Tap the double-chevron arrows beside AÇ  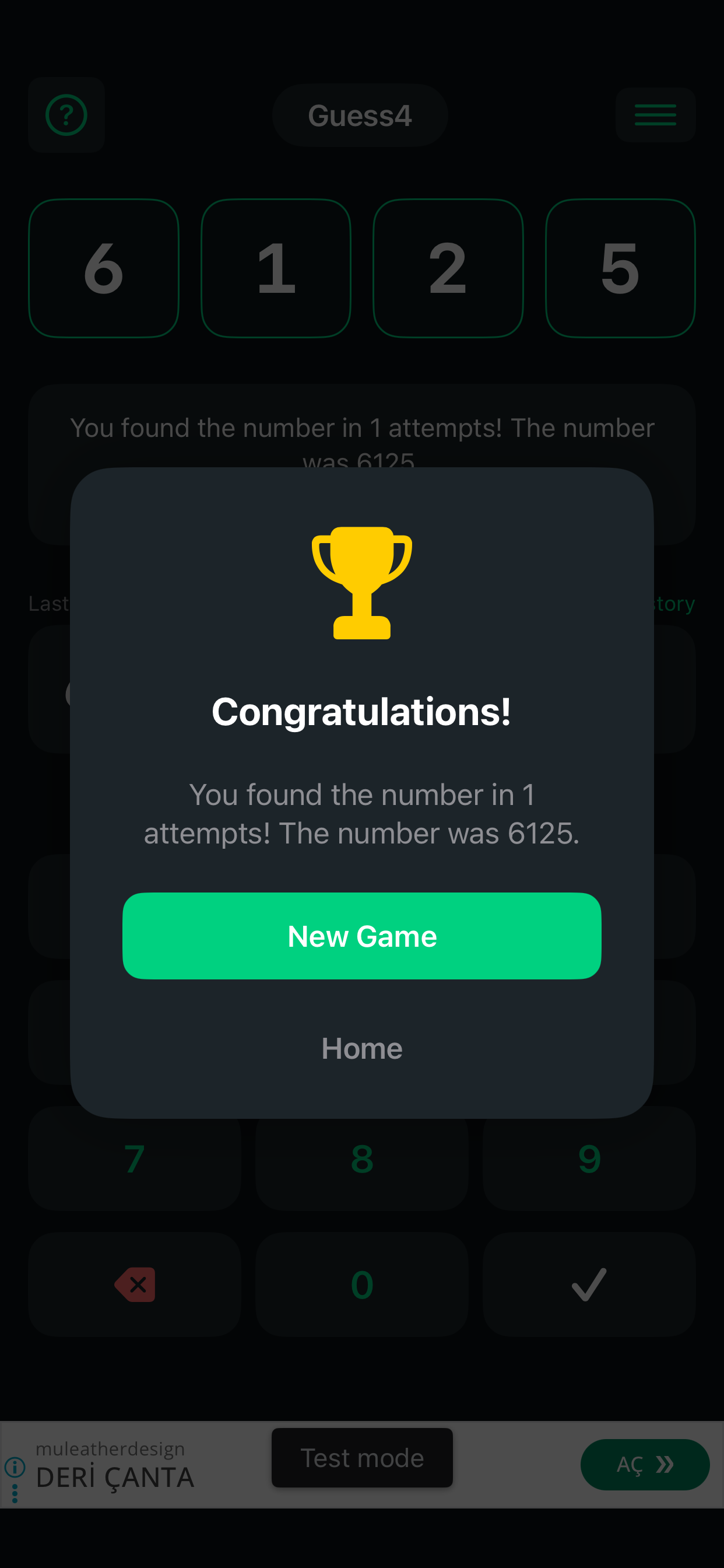coord(666,1465)
